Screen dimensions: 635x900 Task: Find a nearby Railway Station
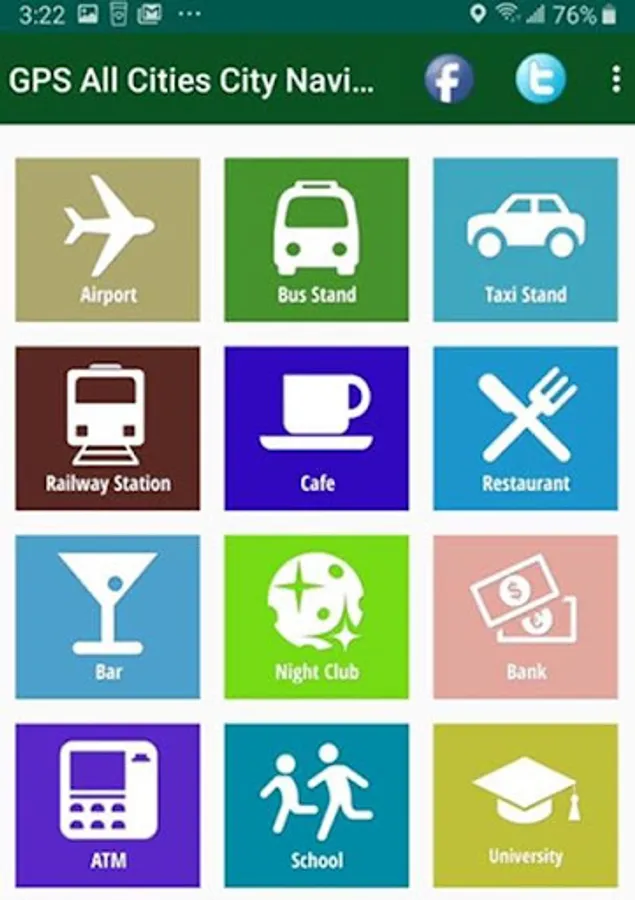coord(108,428)
